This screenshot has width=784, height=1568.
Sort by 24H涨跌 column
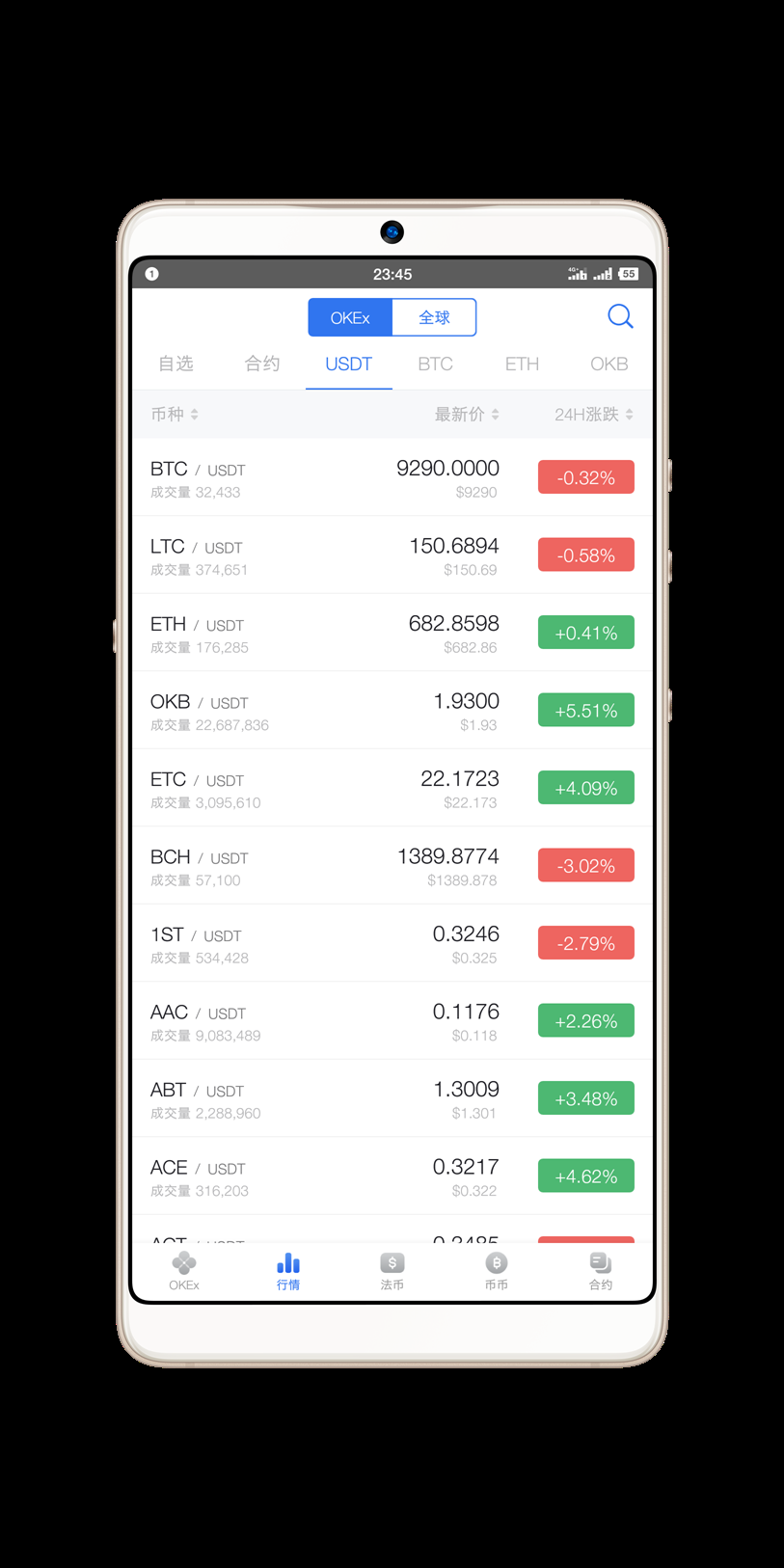coord(593,414)
